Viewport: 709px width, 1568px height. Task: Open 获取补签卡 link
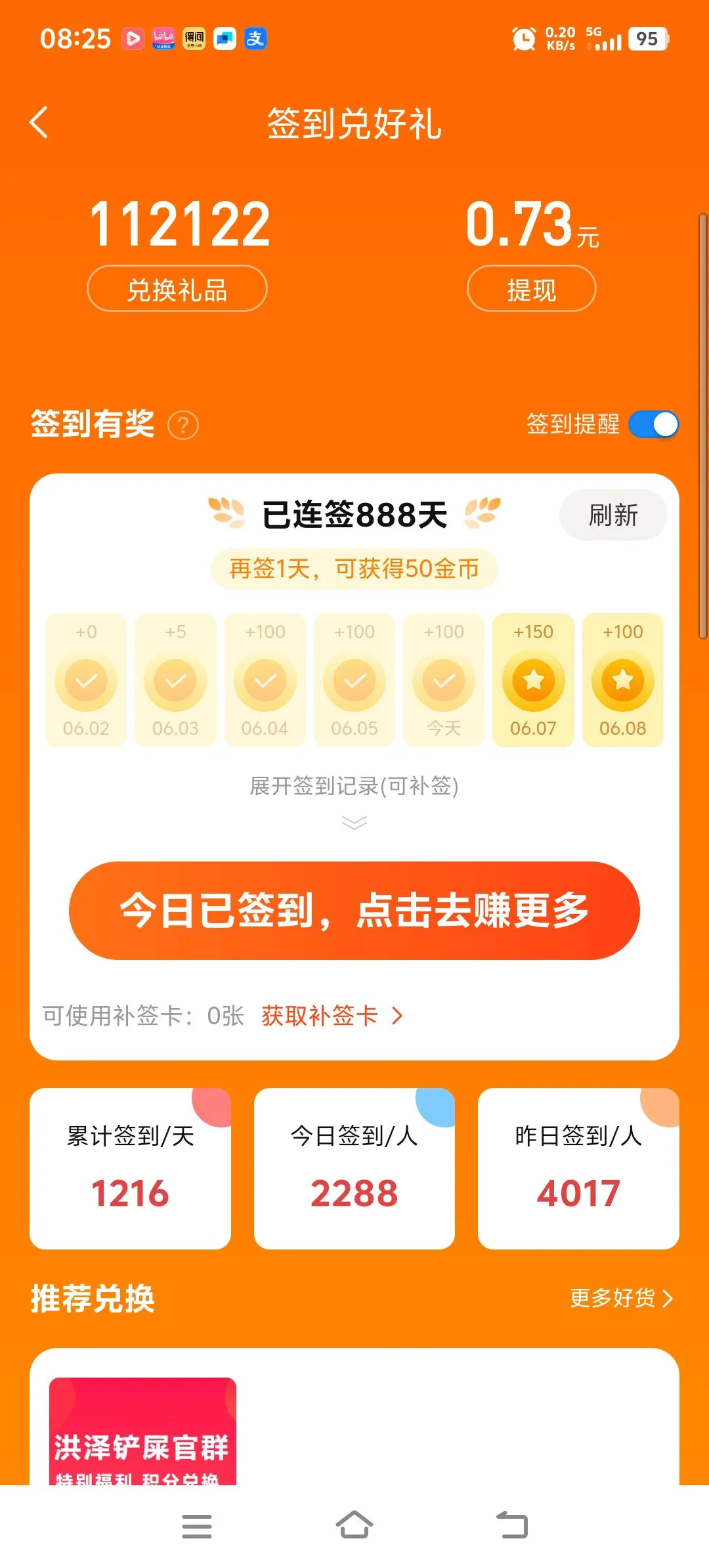(332, 1016)
